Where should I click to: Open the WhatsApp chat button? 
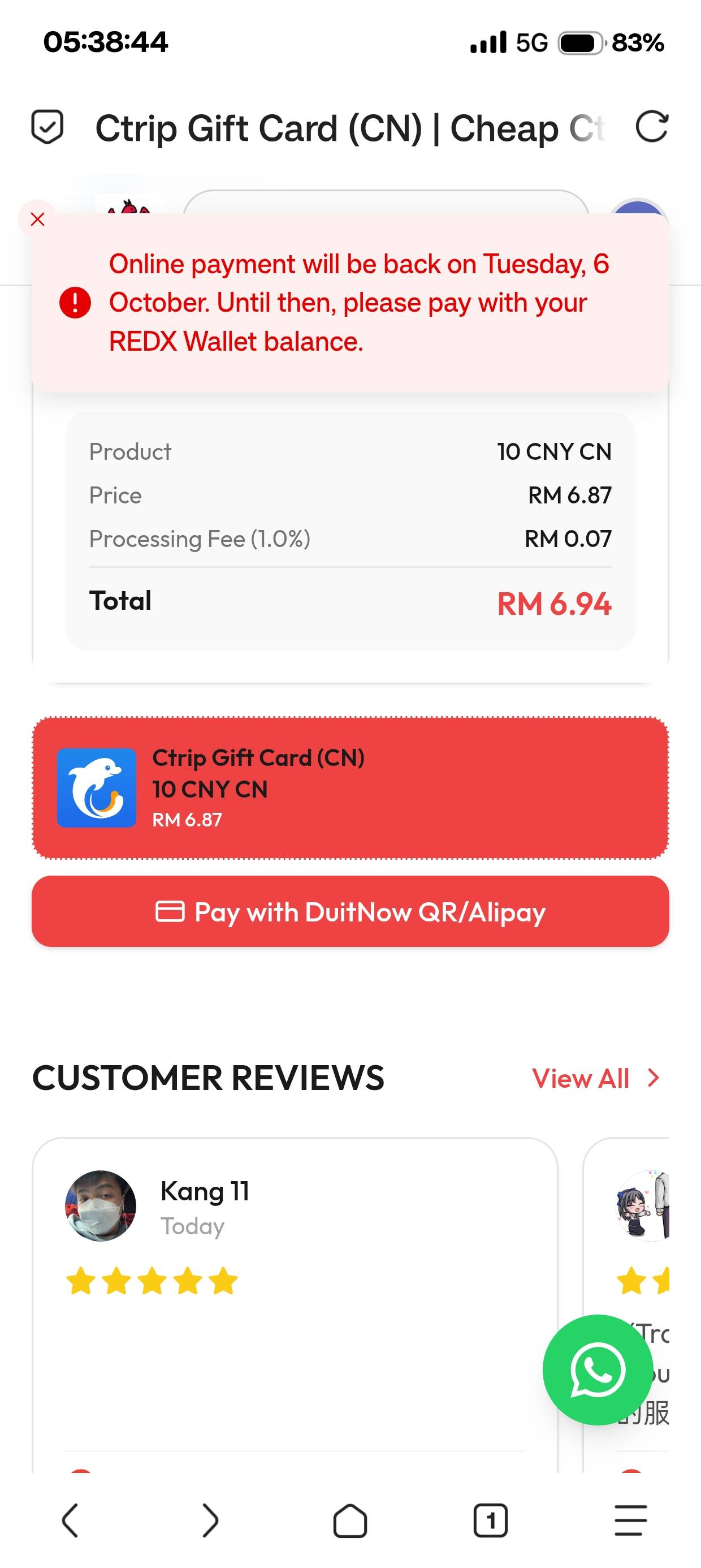coord(598,1370)
